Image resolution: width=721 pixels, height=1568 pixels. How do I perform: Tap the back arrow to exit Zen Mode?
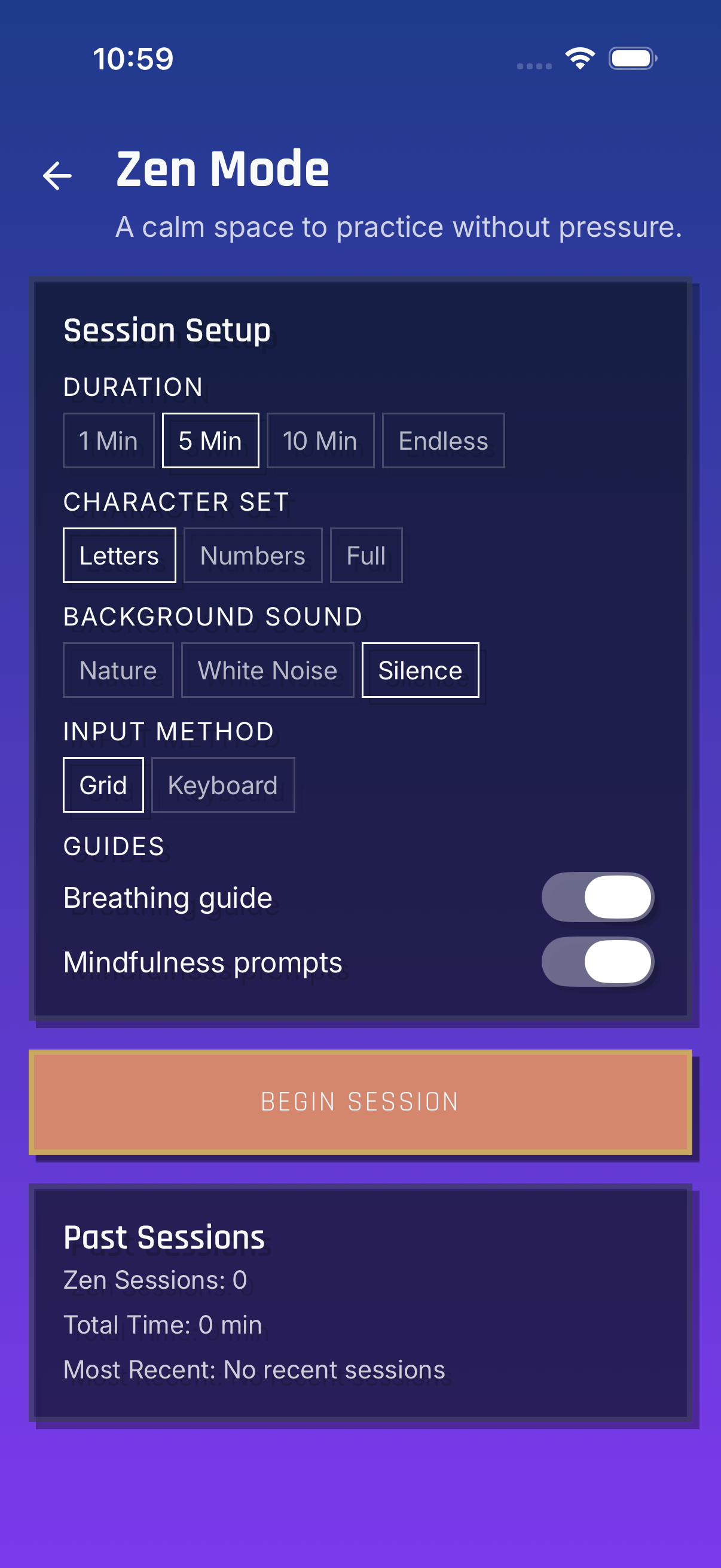tap(57, 175)
